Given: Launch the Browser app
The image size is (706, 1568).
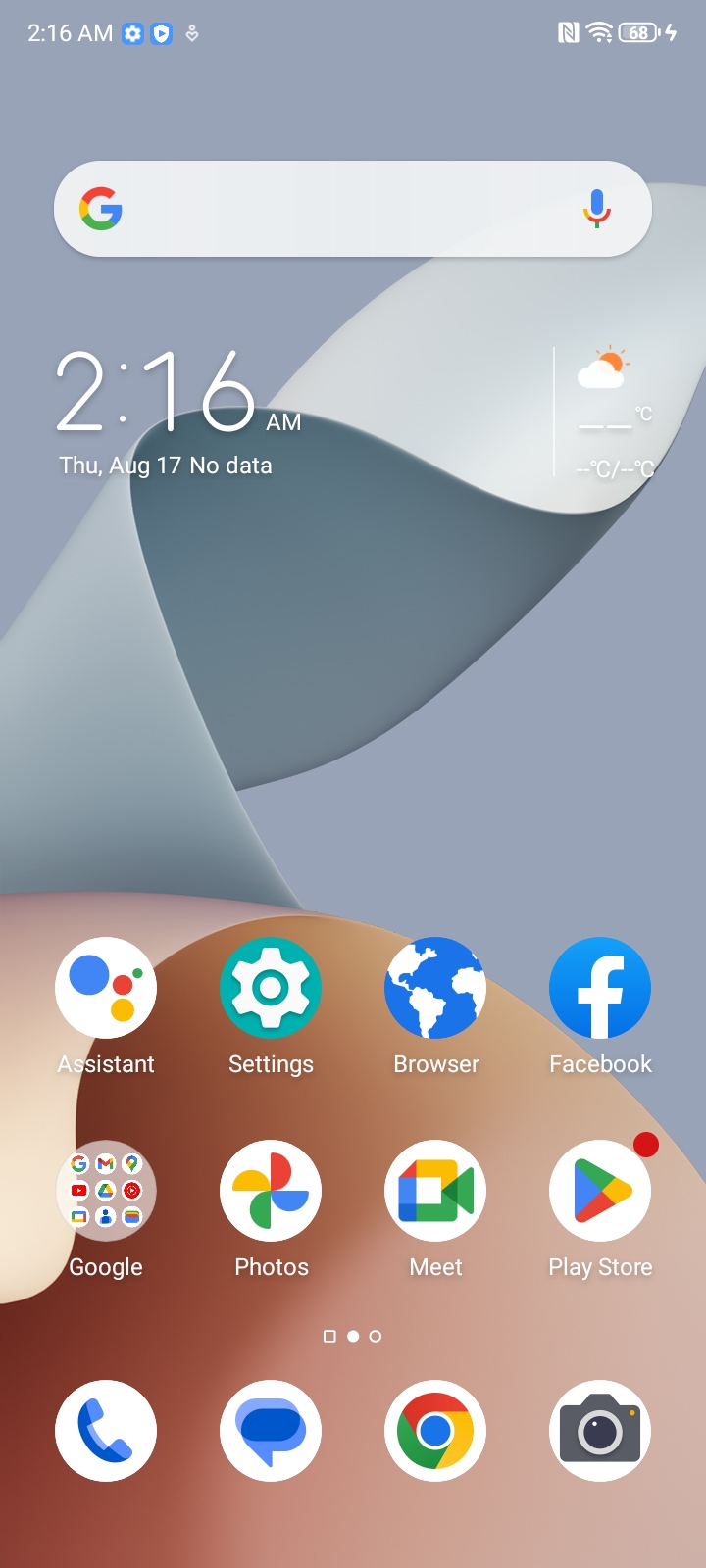Looking at the screenshot, I should pos(435,988).
